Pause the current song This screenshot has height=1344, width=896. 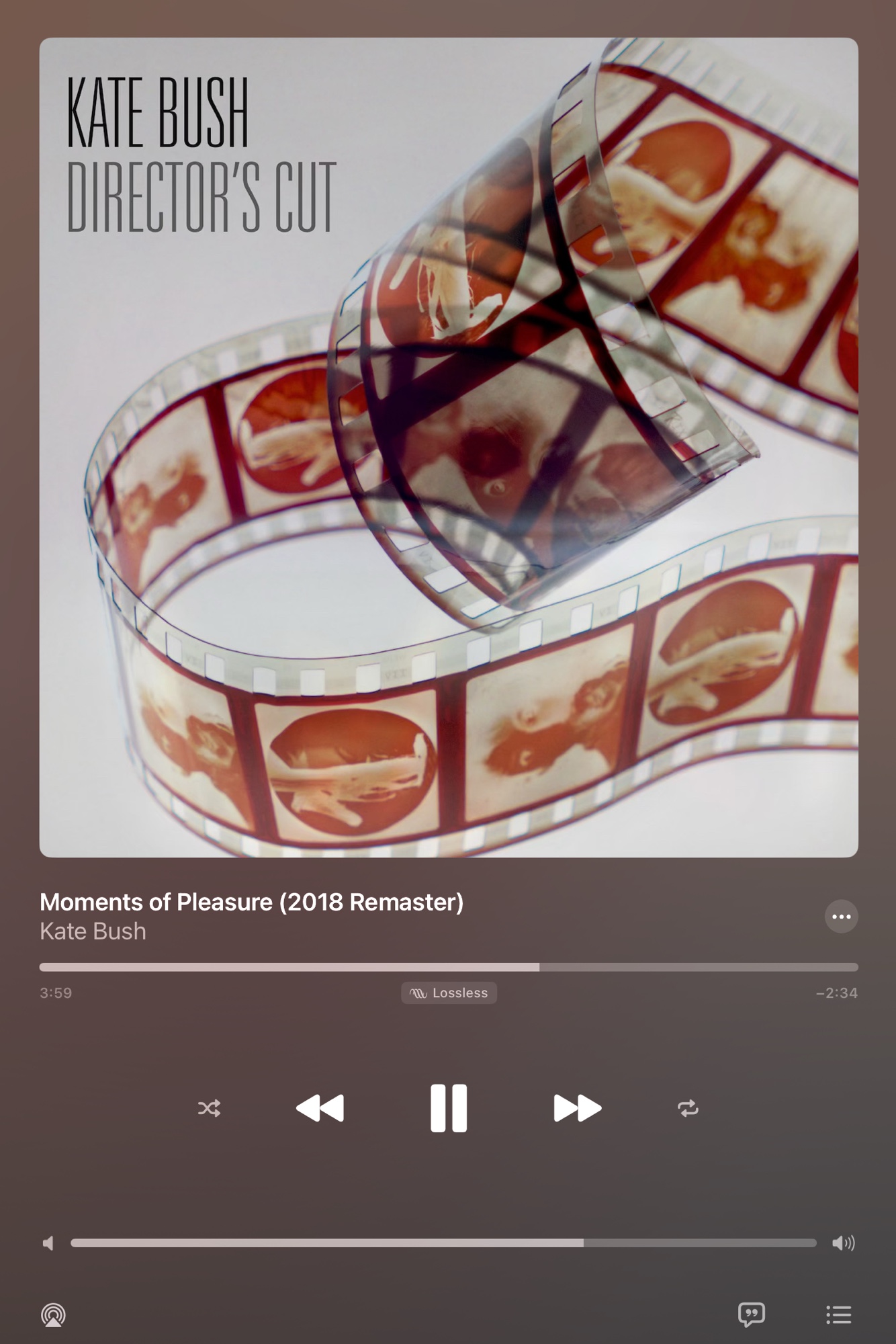tap(448, 1108)
